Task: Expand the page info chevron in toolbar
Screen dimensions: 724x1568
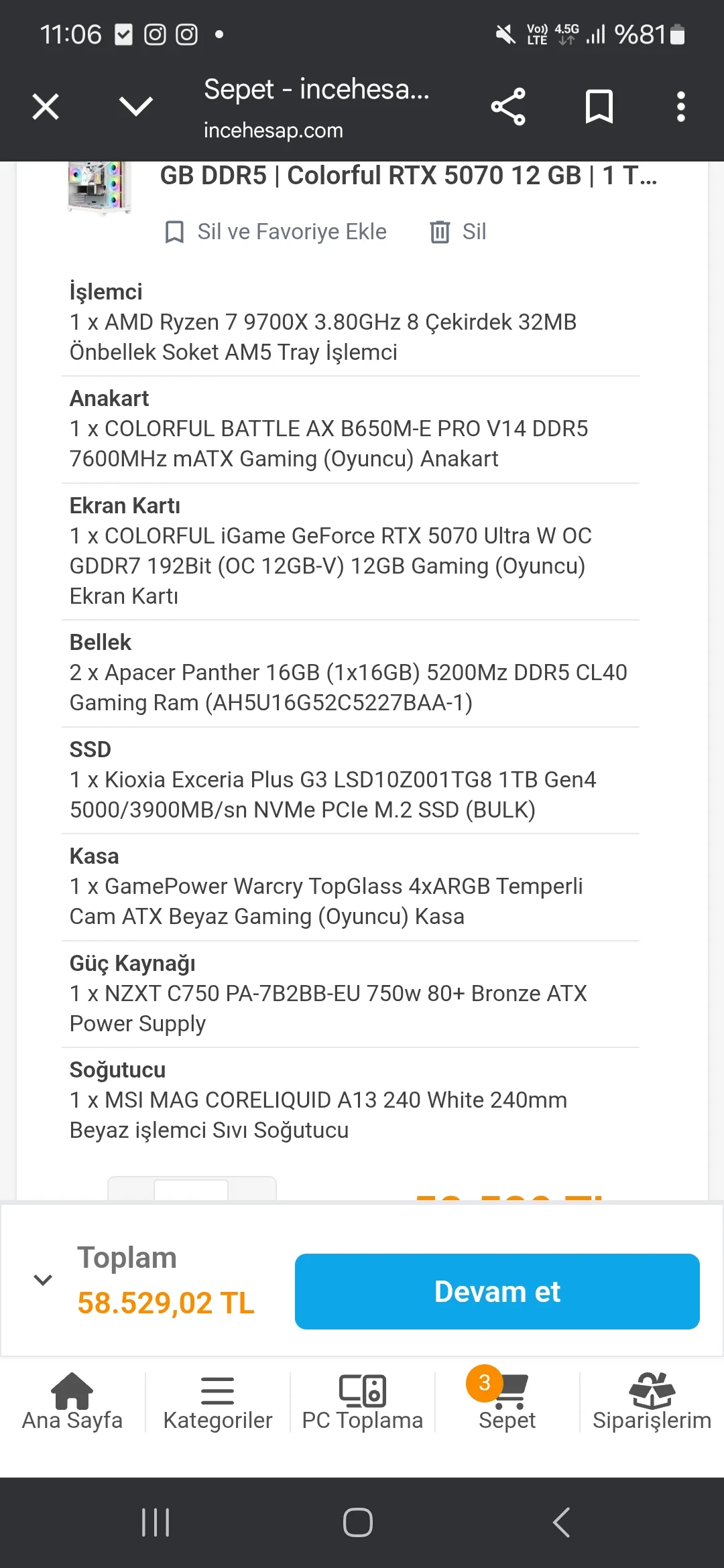Action: point(135,106)
